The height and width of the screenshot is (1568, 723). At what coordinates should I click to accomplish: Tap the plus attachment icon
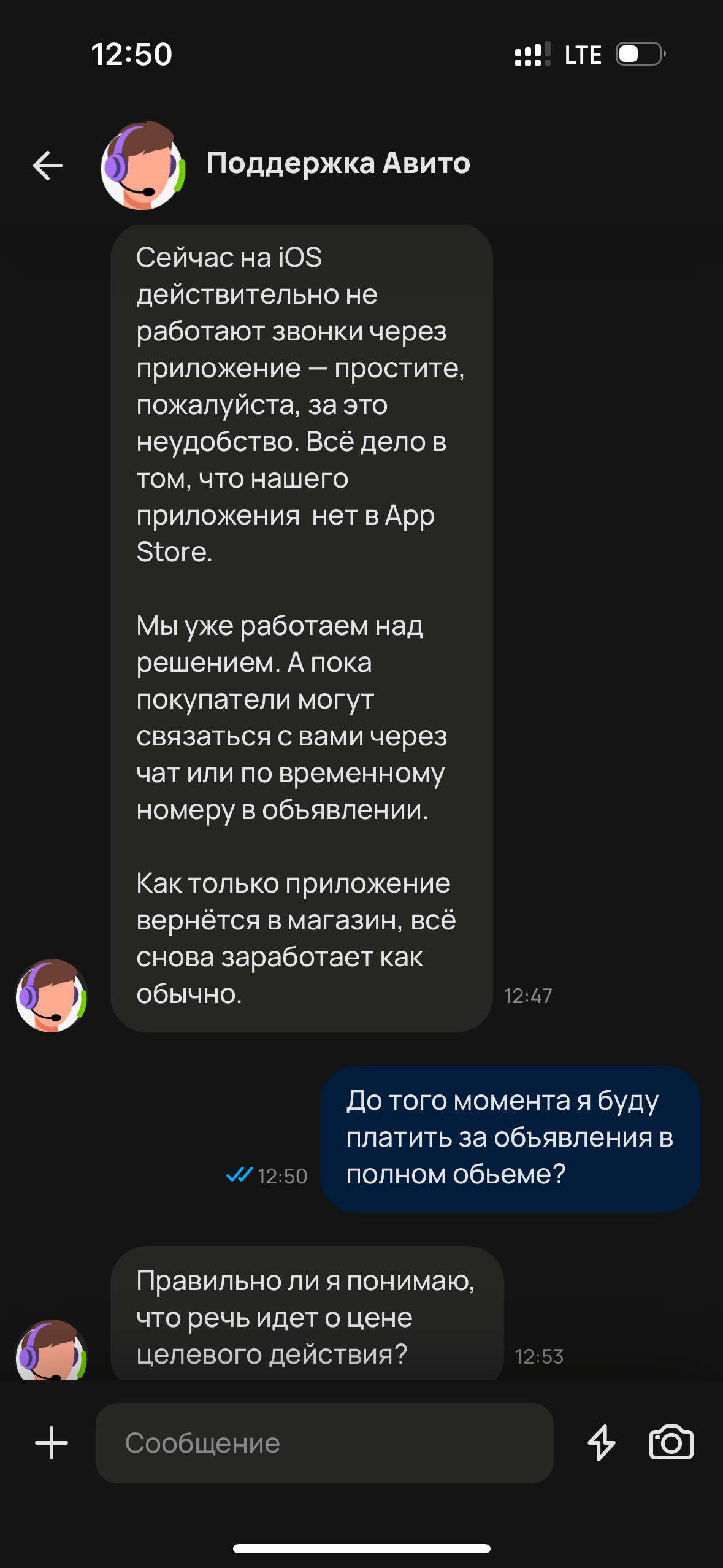[52, 1443]
